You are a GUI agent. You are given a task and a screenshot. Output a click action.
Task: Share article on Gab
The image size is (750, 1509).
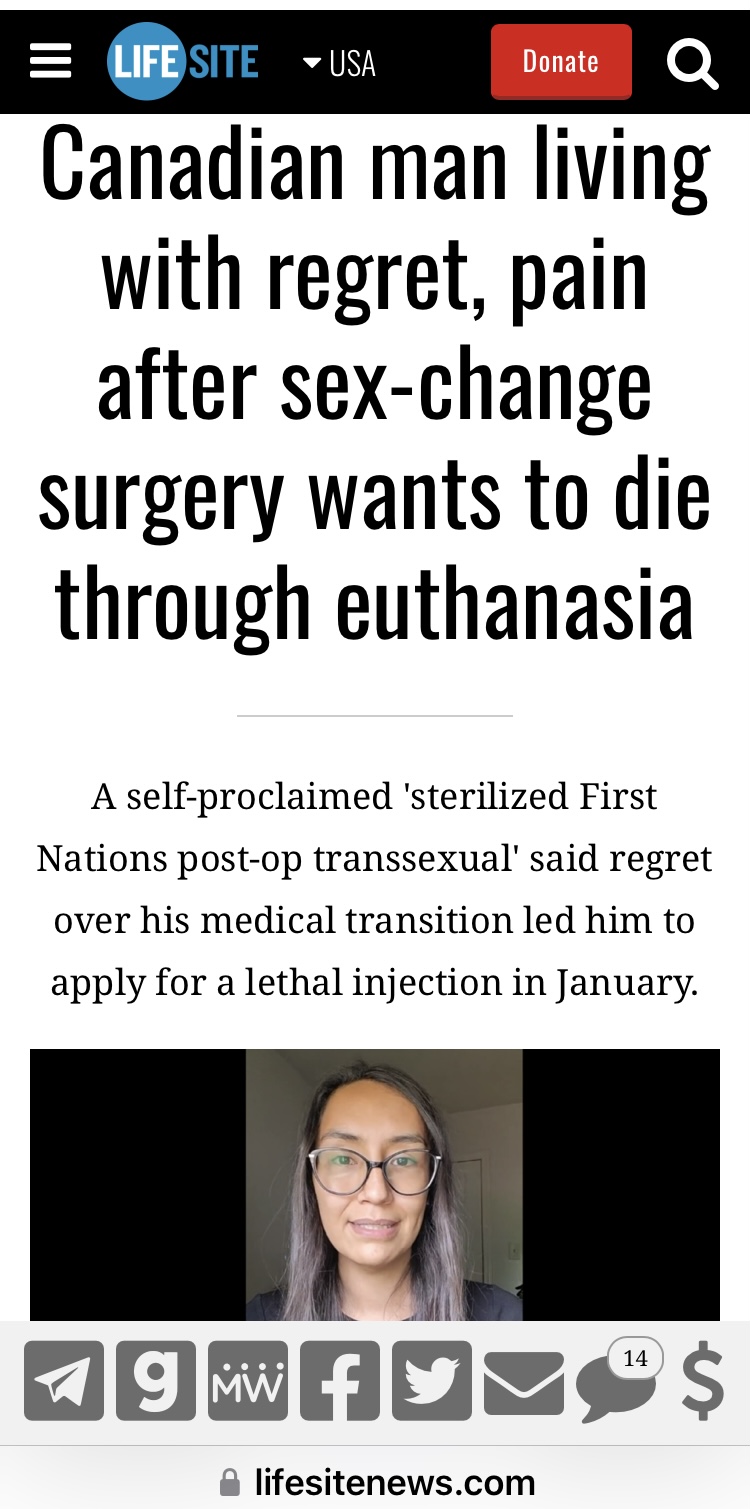[156, 1381]
